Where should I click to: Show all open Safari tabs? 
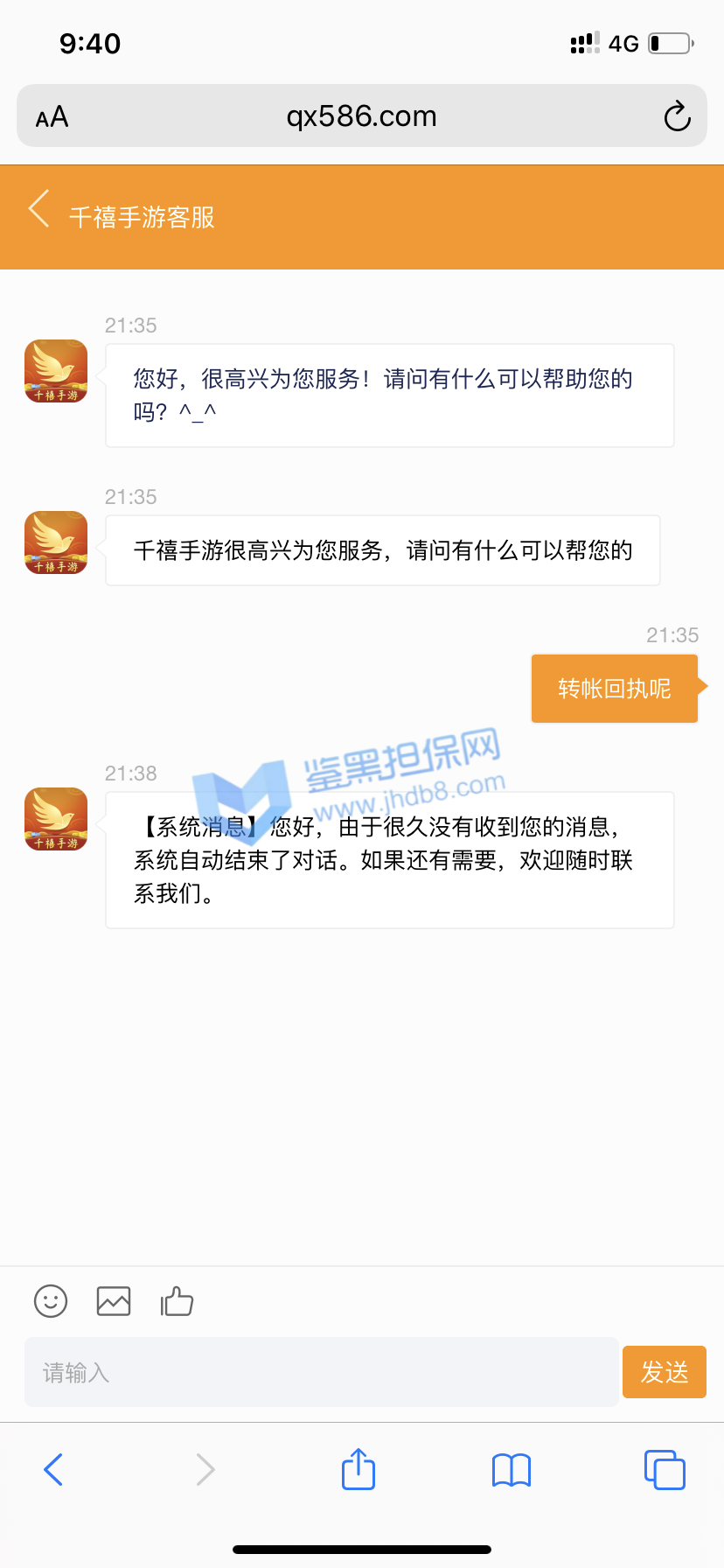[x=665, y=1469]
